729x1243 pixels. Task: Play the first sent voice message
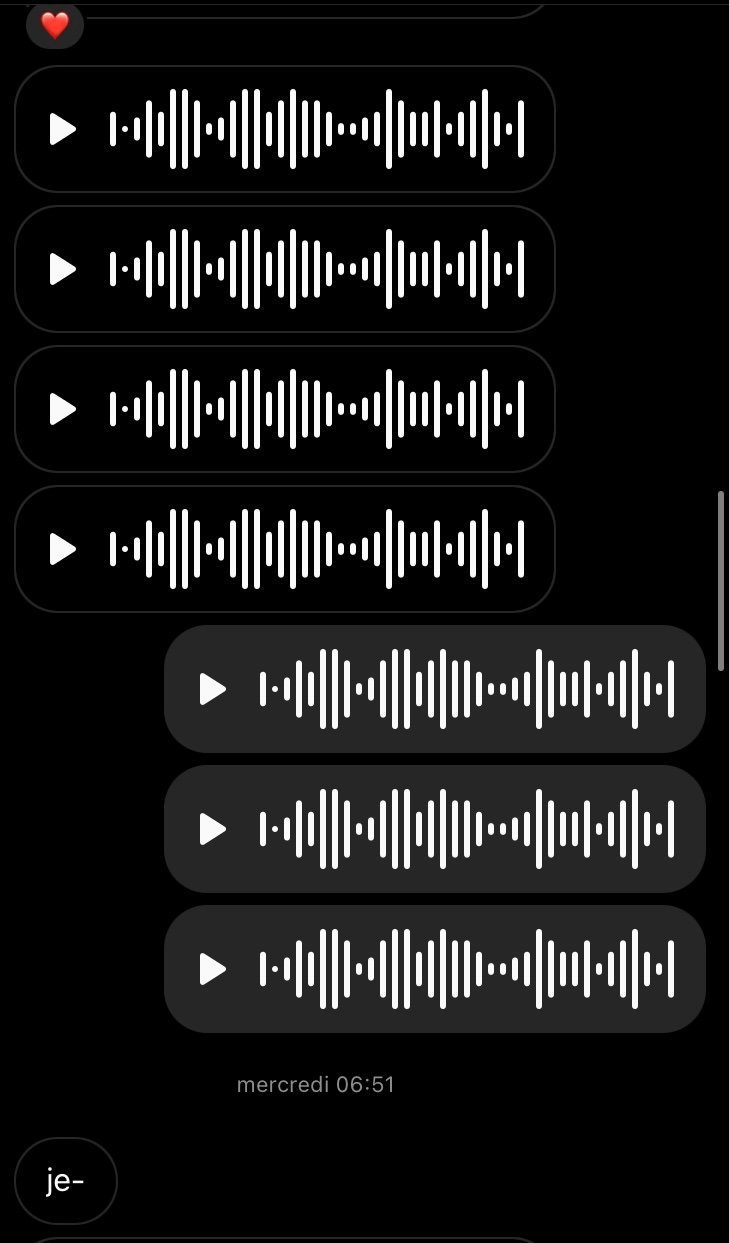pyautogui.click(x=213, y=689)
